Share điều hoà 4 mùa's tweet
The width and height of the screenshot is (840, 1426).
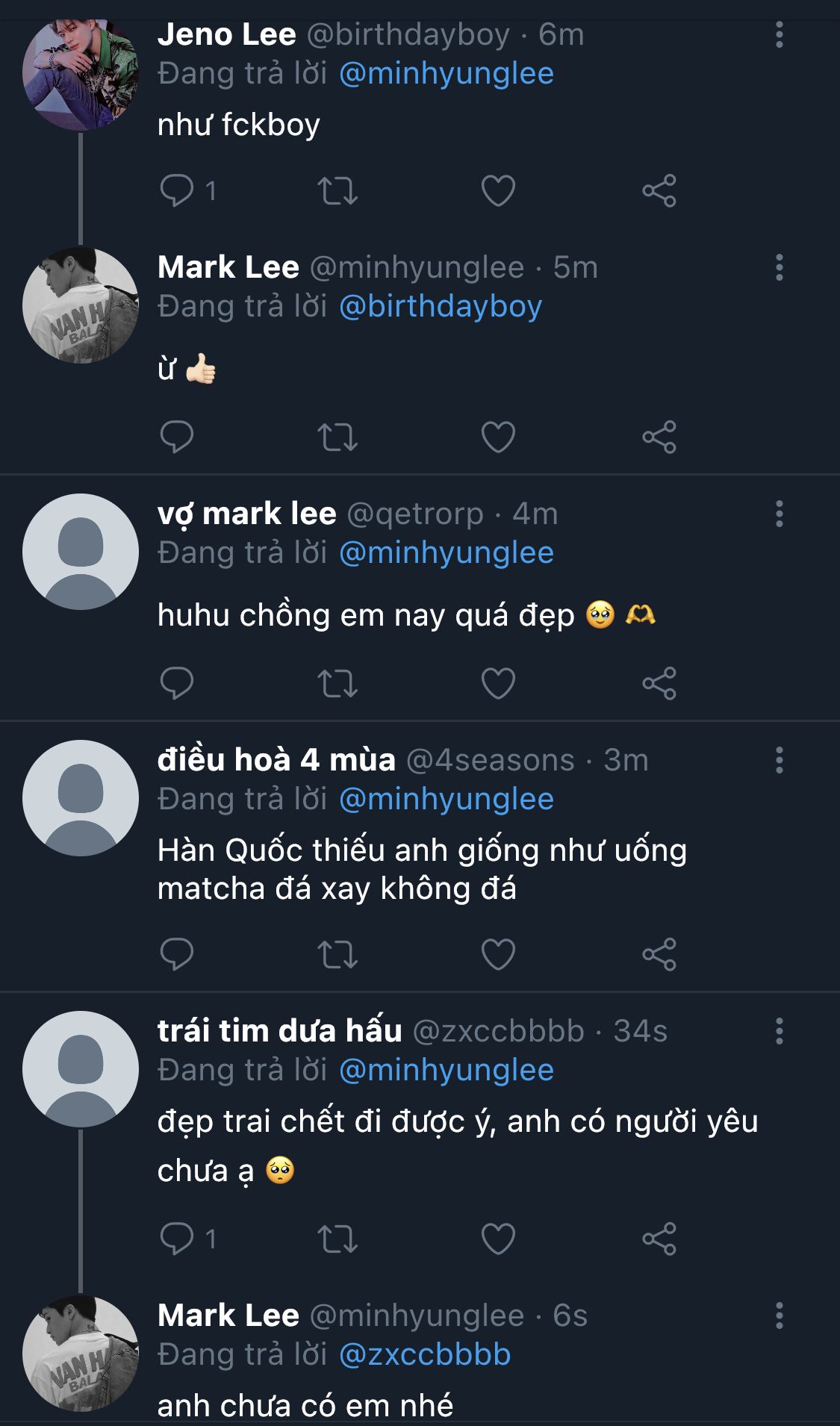pyautogui.click(x=659, y=954)
